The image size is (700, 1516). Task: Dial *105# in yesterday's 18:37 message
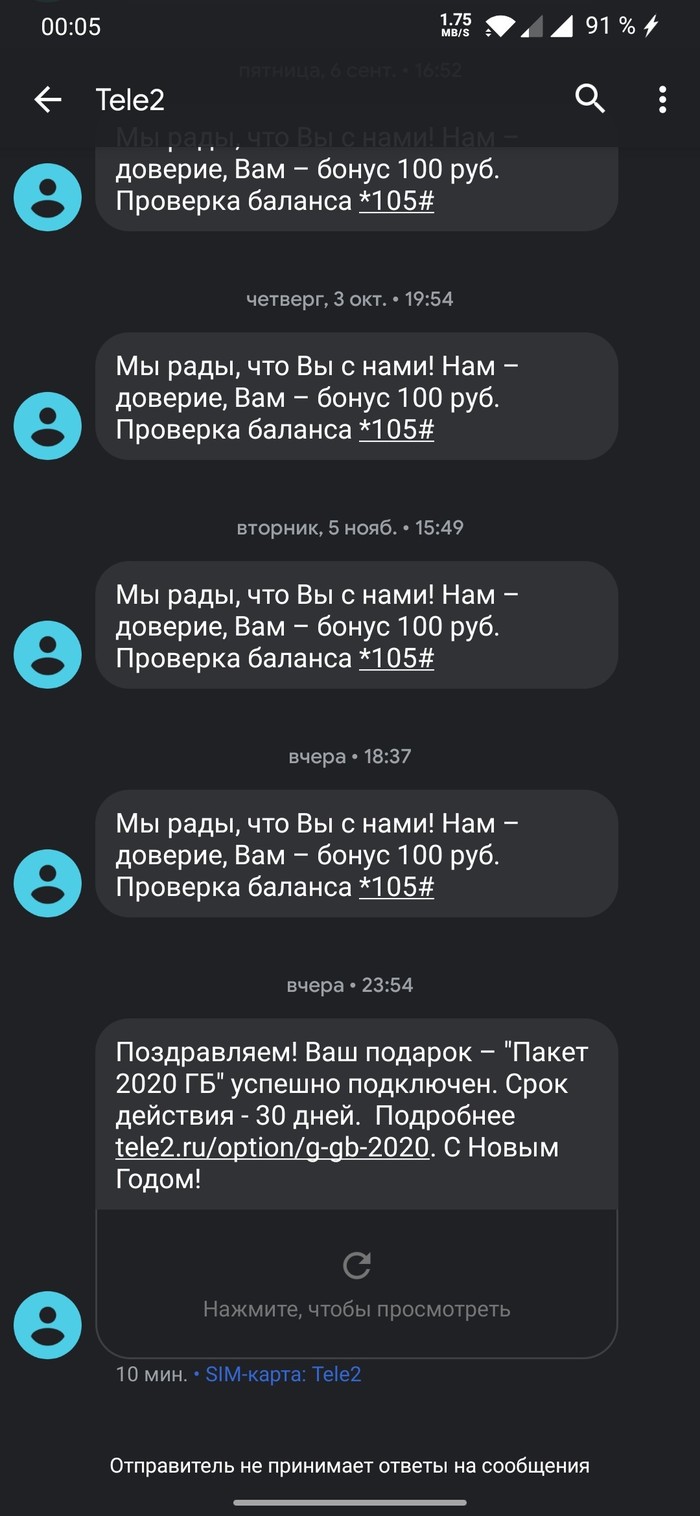(x=396, y=887)
